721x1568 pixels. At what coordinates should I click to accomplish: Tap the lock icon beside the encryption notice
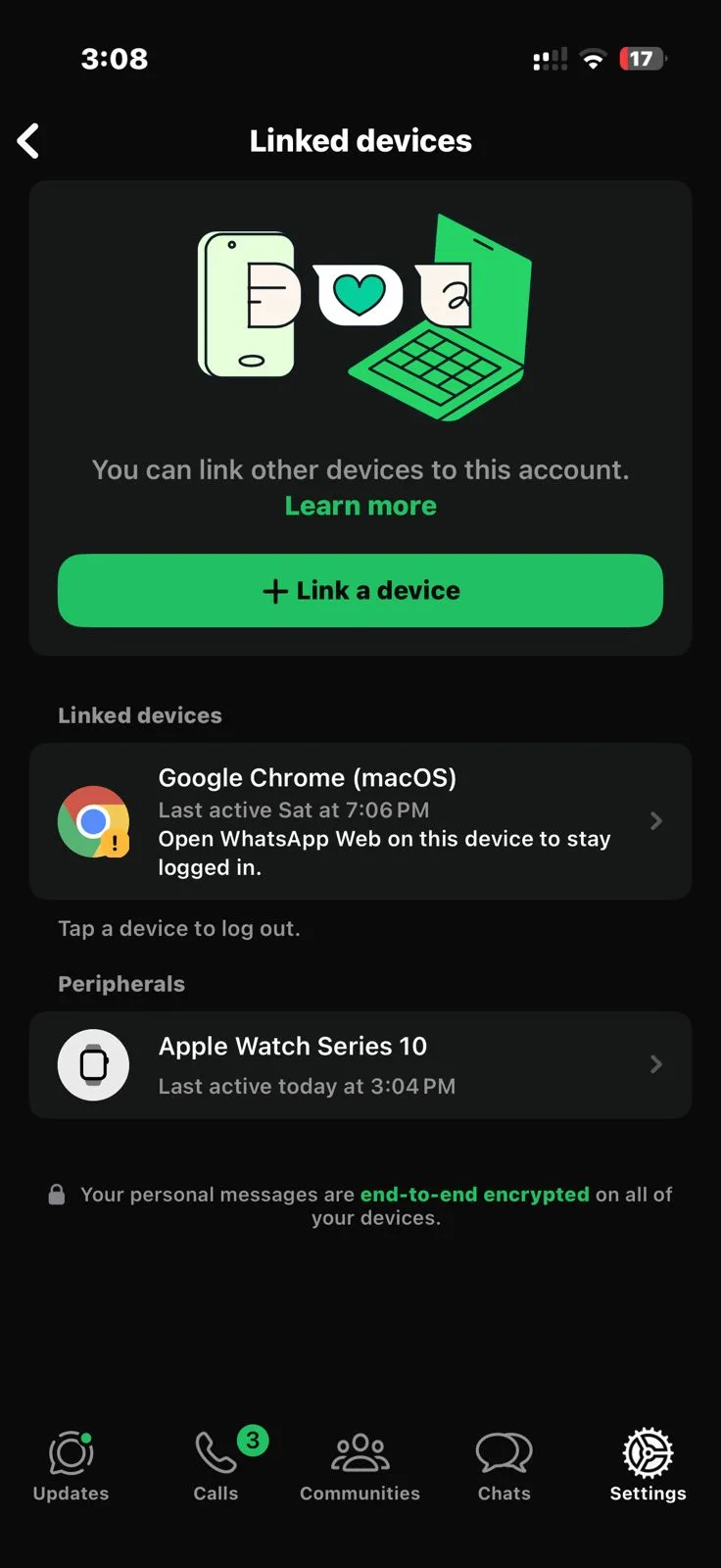57,1194
